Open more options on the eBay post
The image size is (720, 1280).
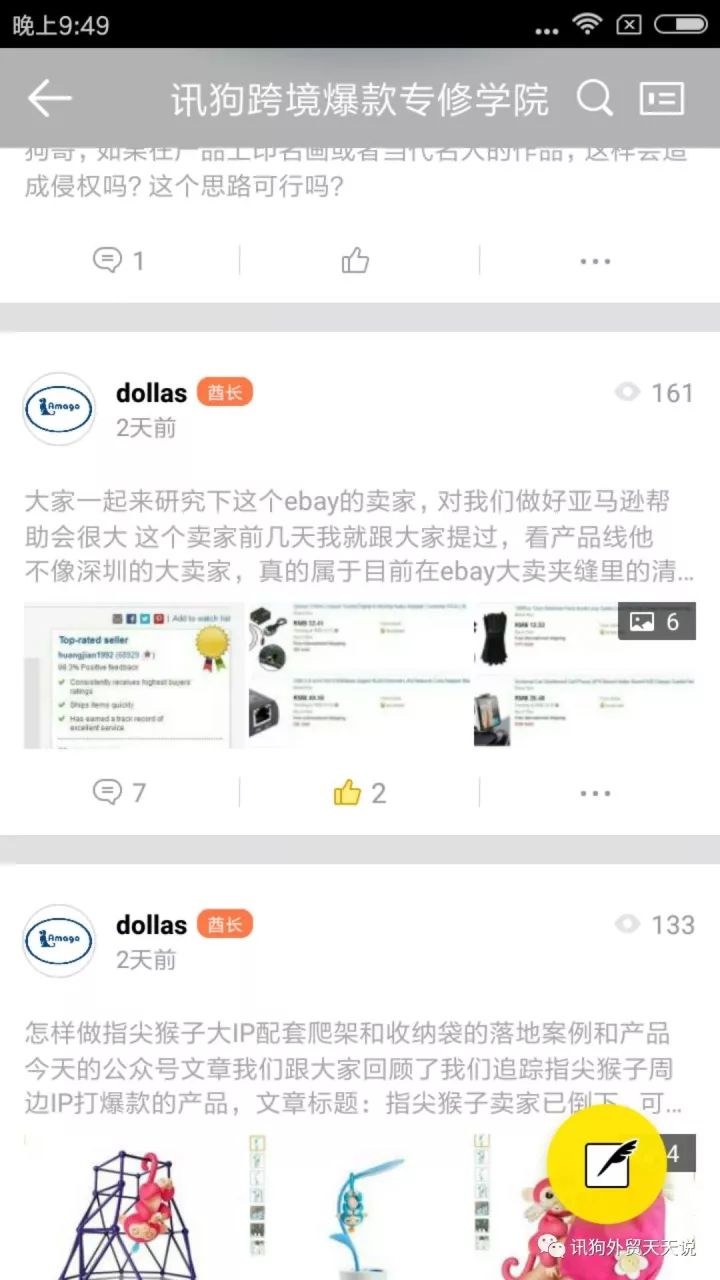595,793
